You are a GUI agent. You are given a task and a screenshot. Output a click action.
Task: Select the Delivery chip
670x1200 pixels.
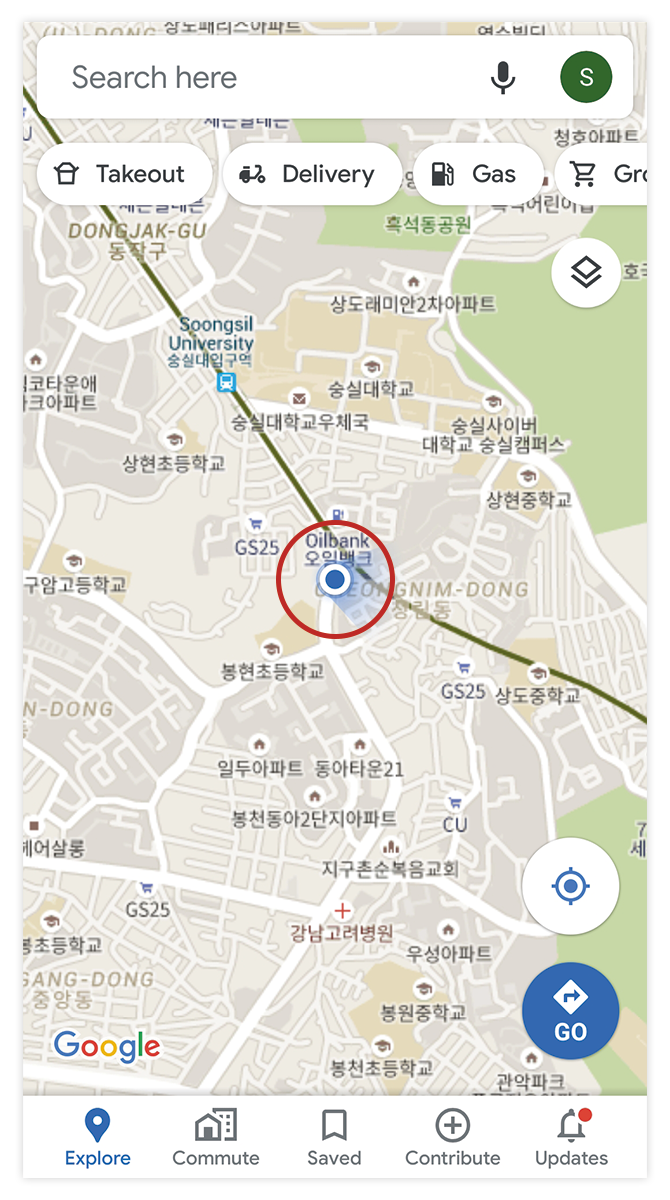312,174
